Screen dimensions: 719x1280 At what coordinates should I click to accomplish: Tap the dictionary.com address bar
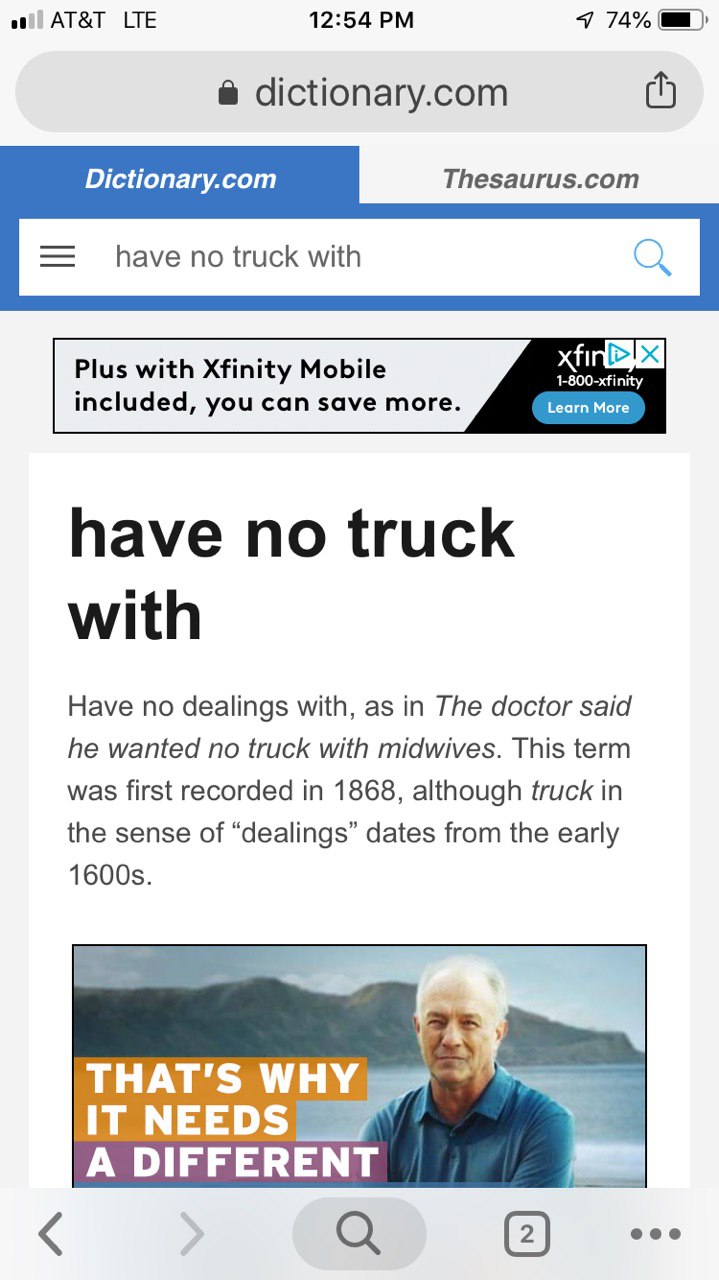click(359, 92)
